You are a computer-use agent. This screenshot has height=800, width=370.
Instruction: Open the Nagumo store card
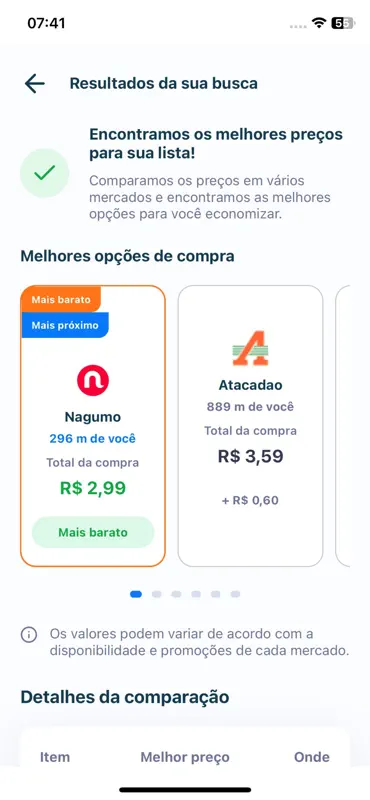pyautogui.click(x=93, y=426)
